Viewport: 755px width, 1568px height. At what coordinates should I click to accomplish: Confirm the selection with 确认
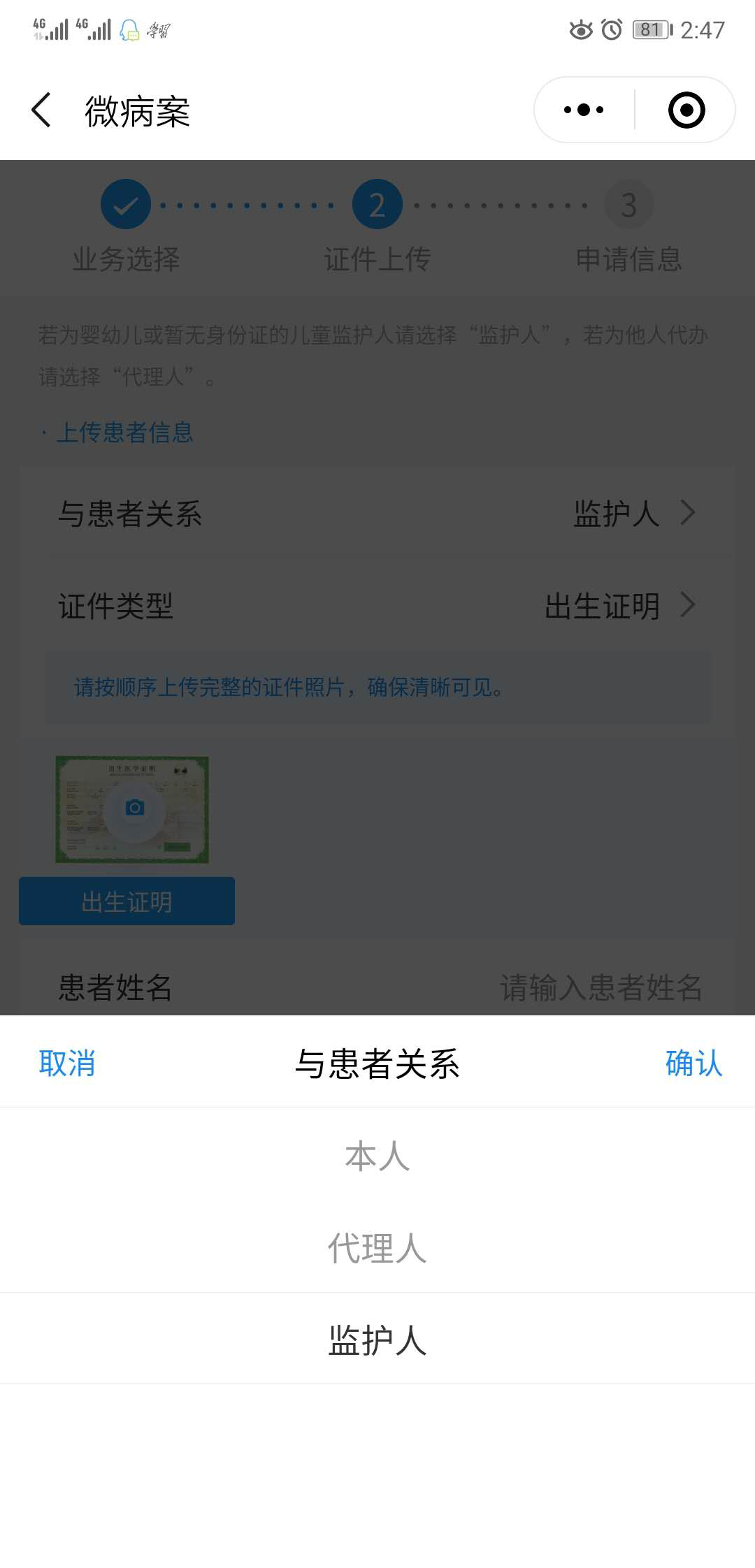(693, 1064)
